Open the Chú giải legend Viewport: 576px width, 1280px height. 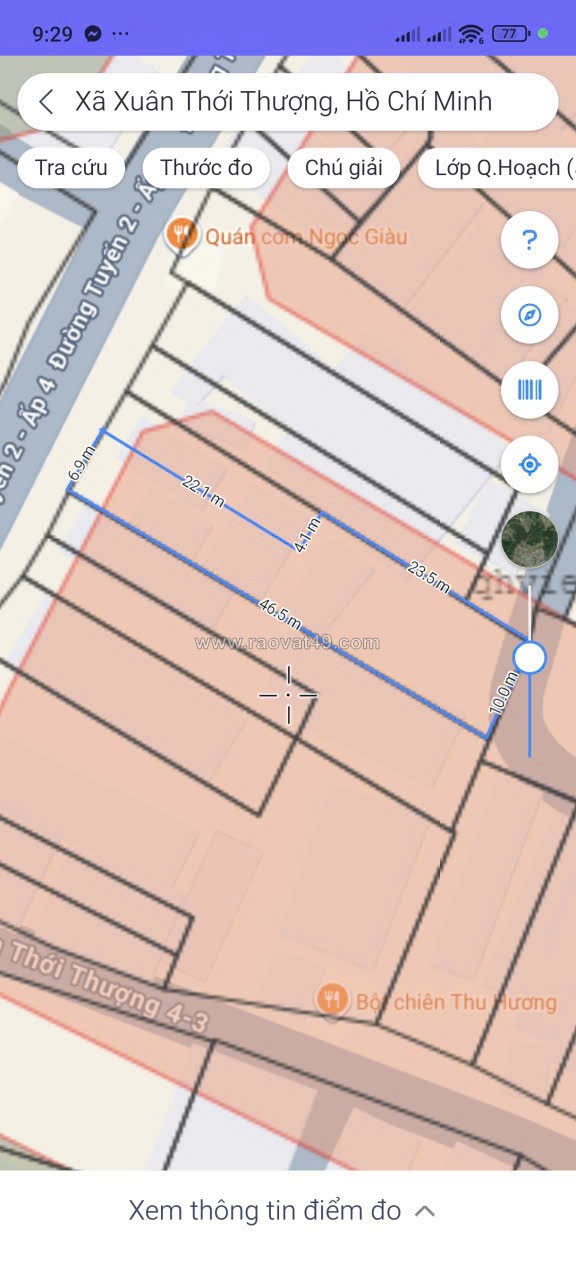[x=344, y=168]
